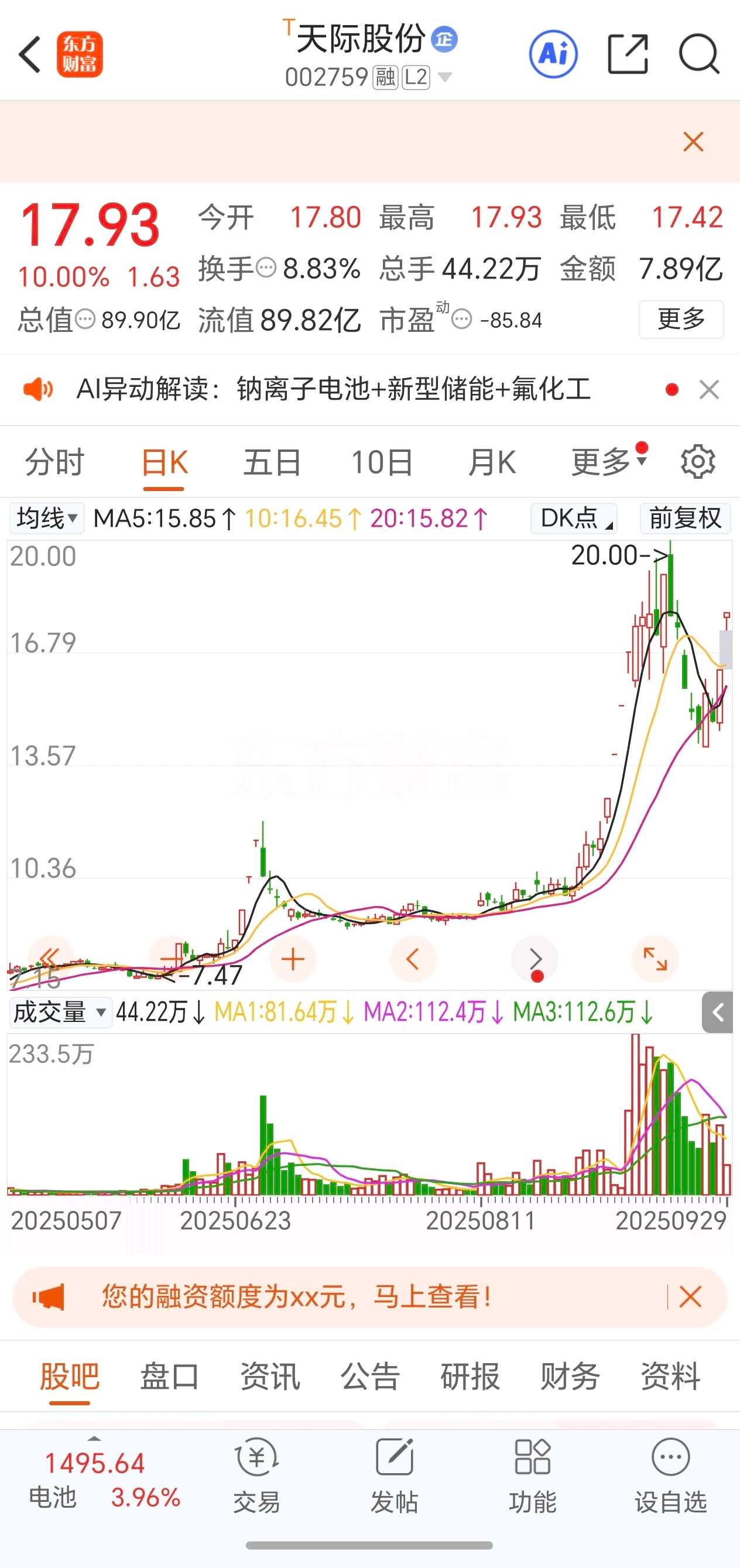This screenshot has height=1568, width=740.
Task: Select the 月K chart tab
Action: coord(492,462)
